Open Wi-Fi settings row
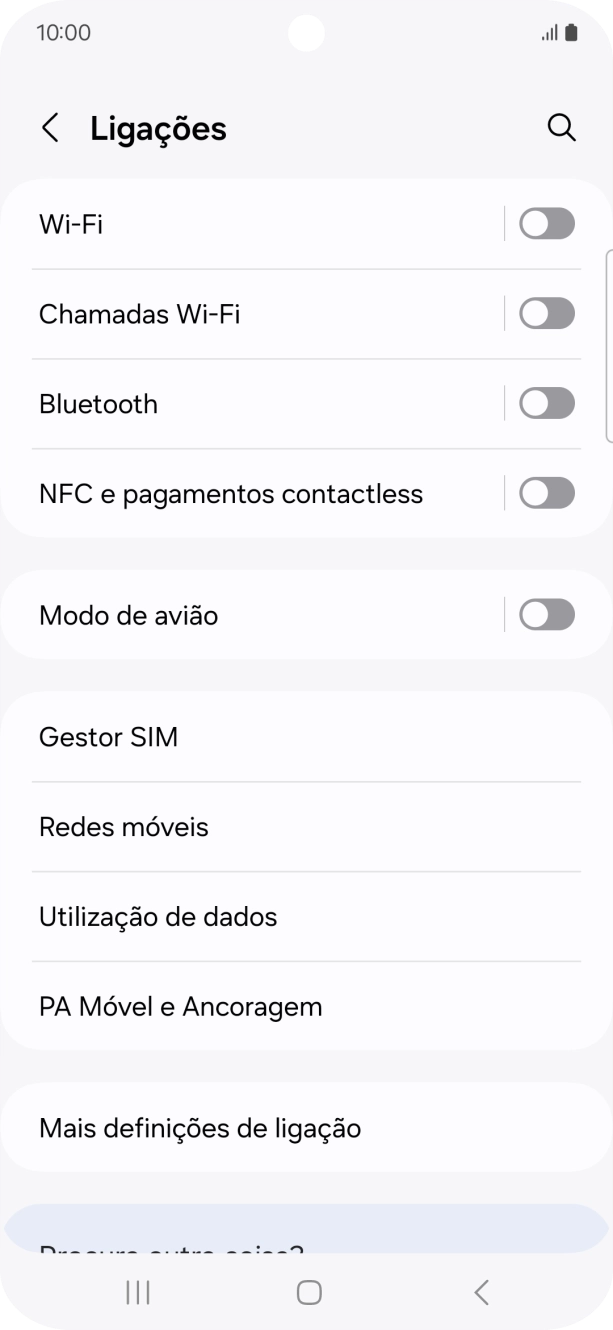 tap(250, 224)
